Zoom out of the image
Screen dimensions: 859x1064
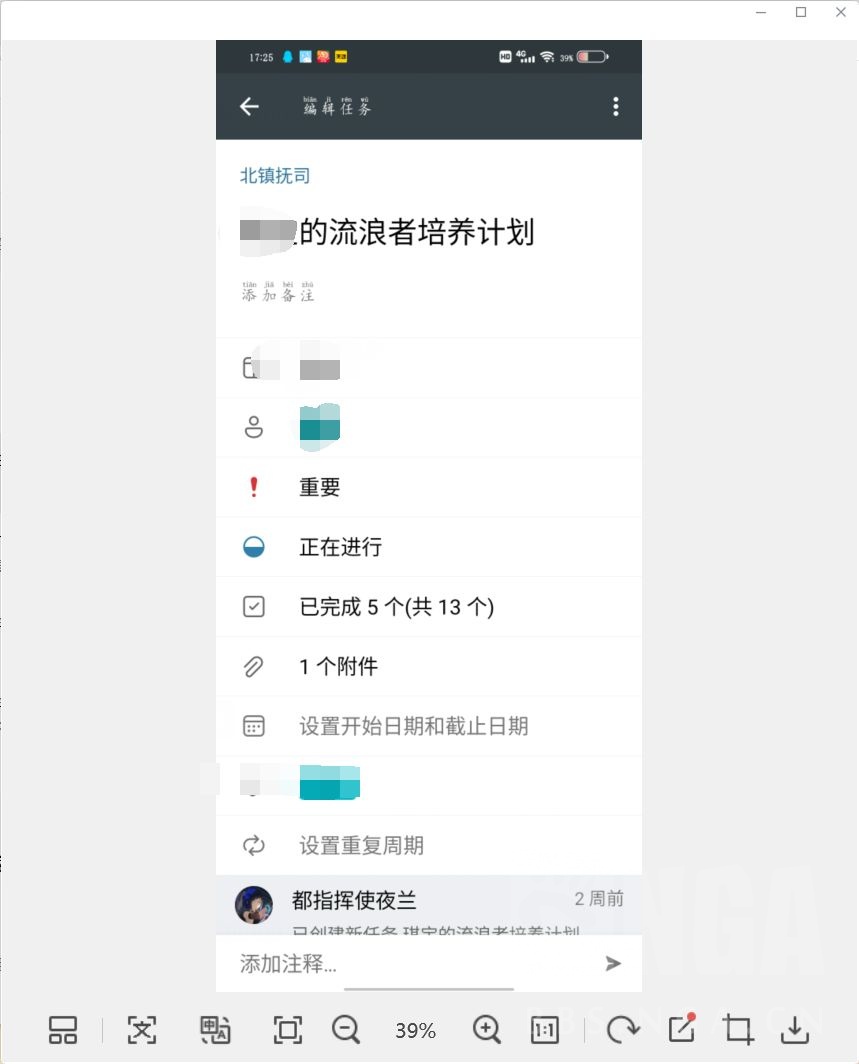pos(346,1030)
